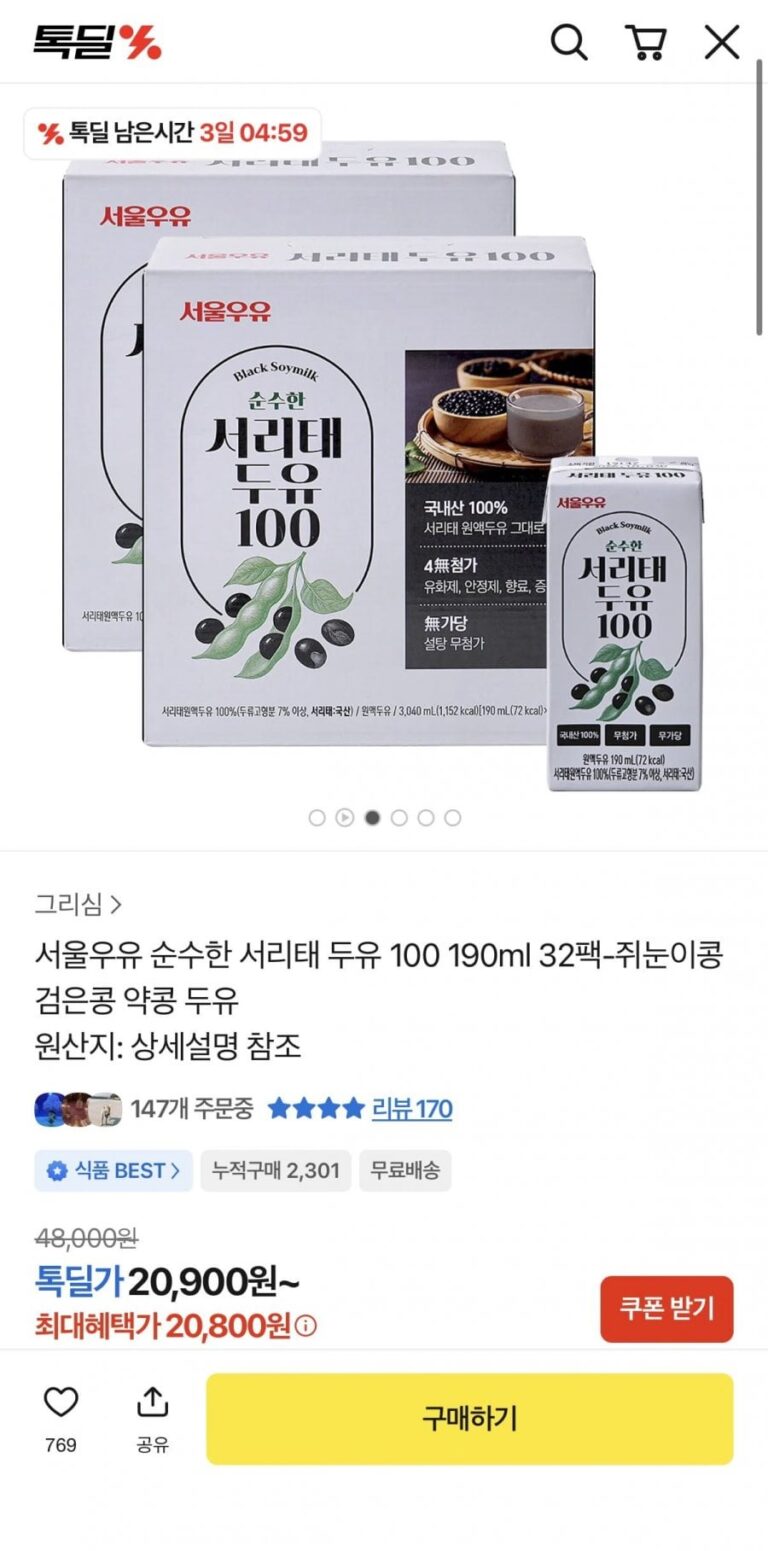Open the shopping cart
This screenshot has width=768, height=1551.
point(645,42)
